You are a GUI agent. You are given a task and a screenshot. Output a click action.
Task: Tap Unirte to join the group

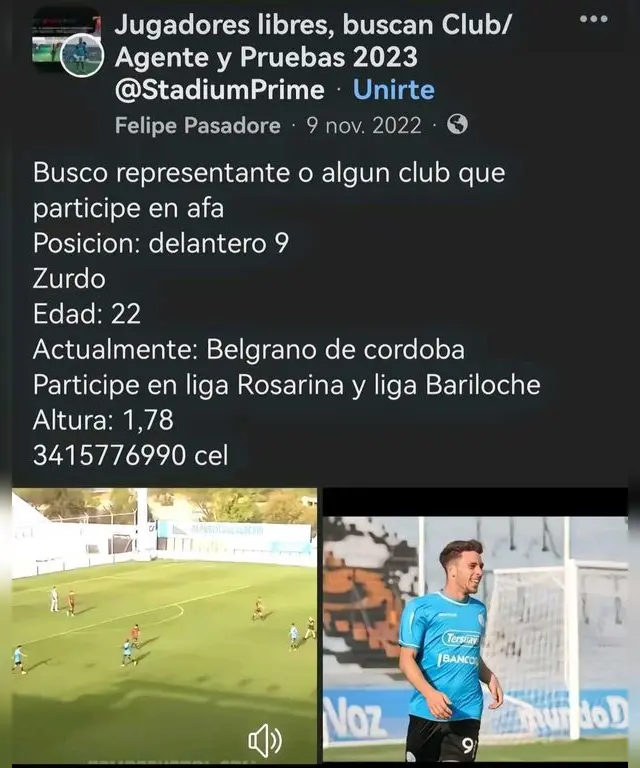[x=394, y=89]
